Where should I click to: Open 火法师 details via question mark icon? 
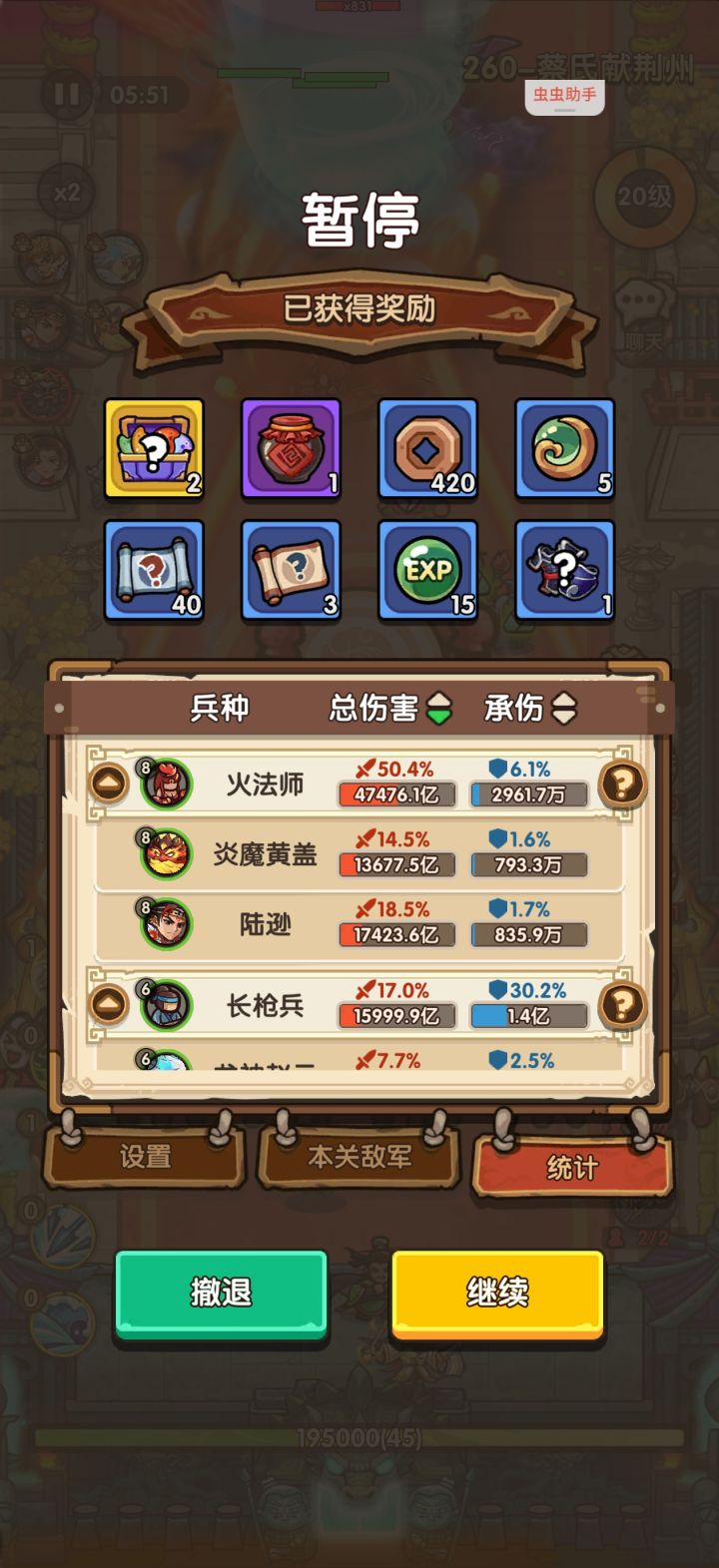coord(624,784)
